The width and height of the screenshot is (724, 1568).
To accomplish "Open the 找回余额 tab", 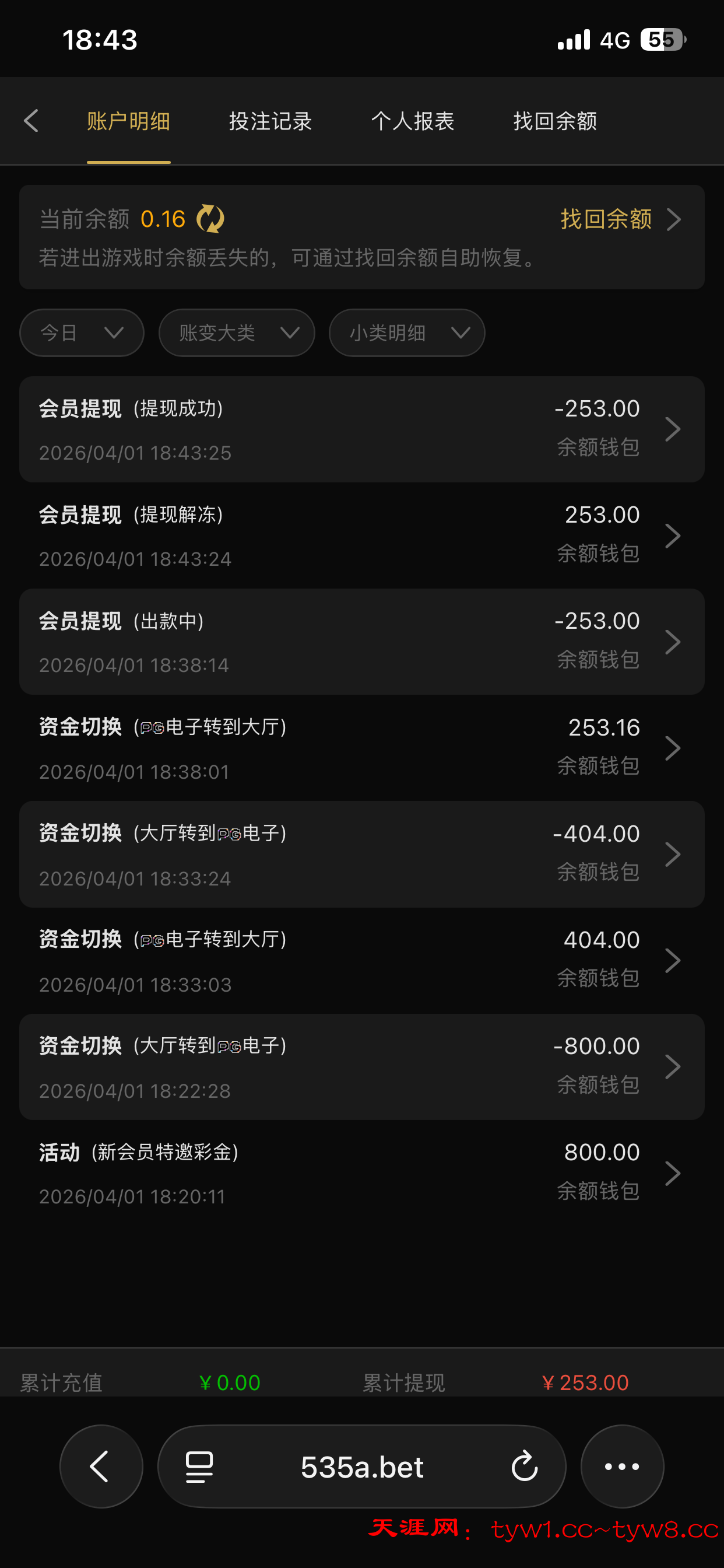I will point(555,121).
